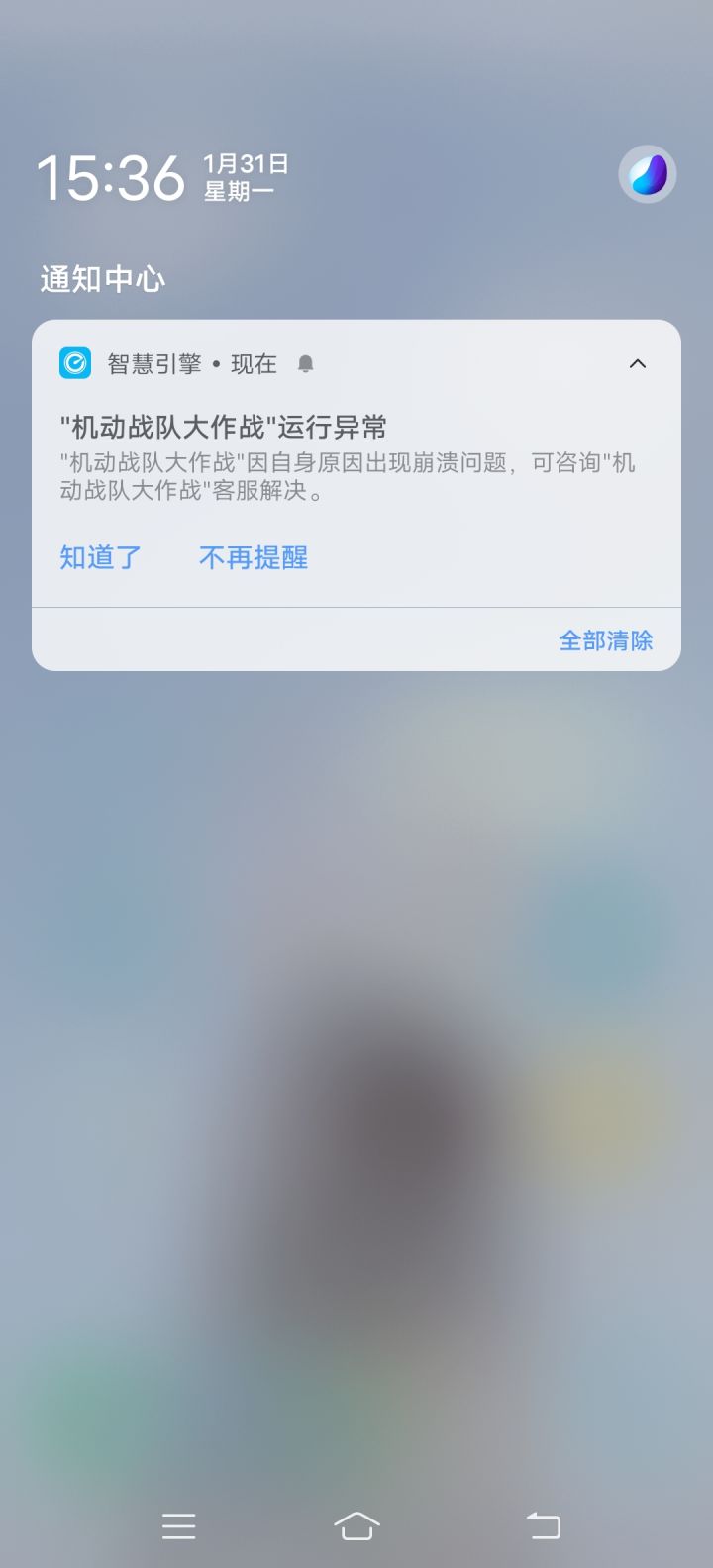Tap 知道了 to acknowledge the crash alert
Viewport: 713px width, 1568px height.
[x=99, y=557]
